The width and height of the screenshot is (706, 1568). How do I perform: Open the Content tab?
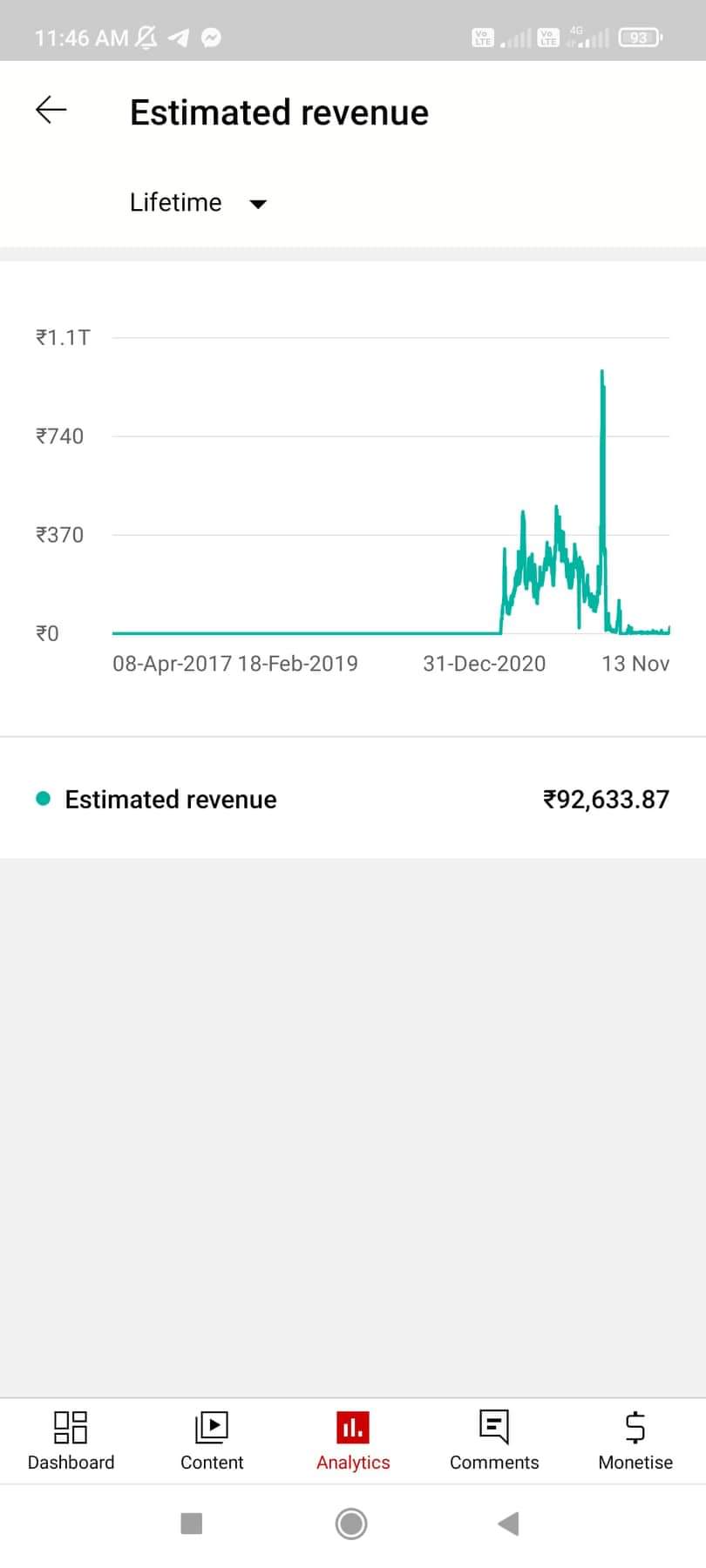coord(212,1442)
